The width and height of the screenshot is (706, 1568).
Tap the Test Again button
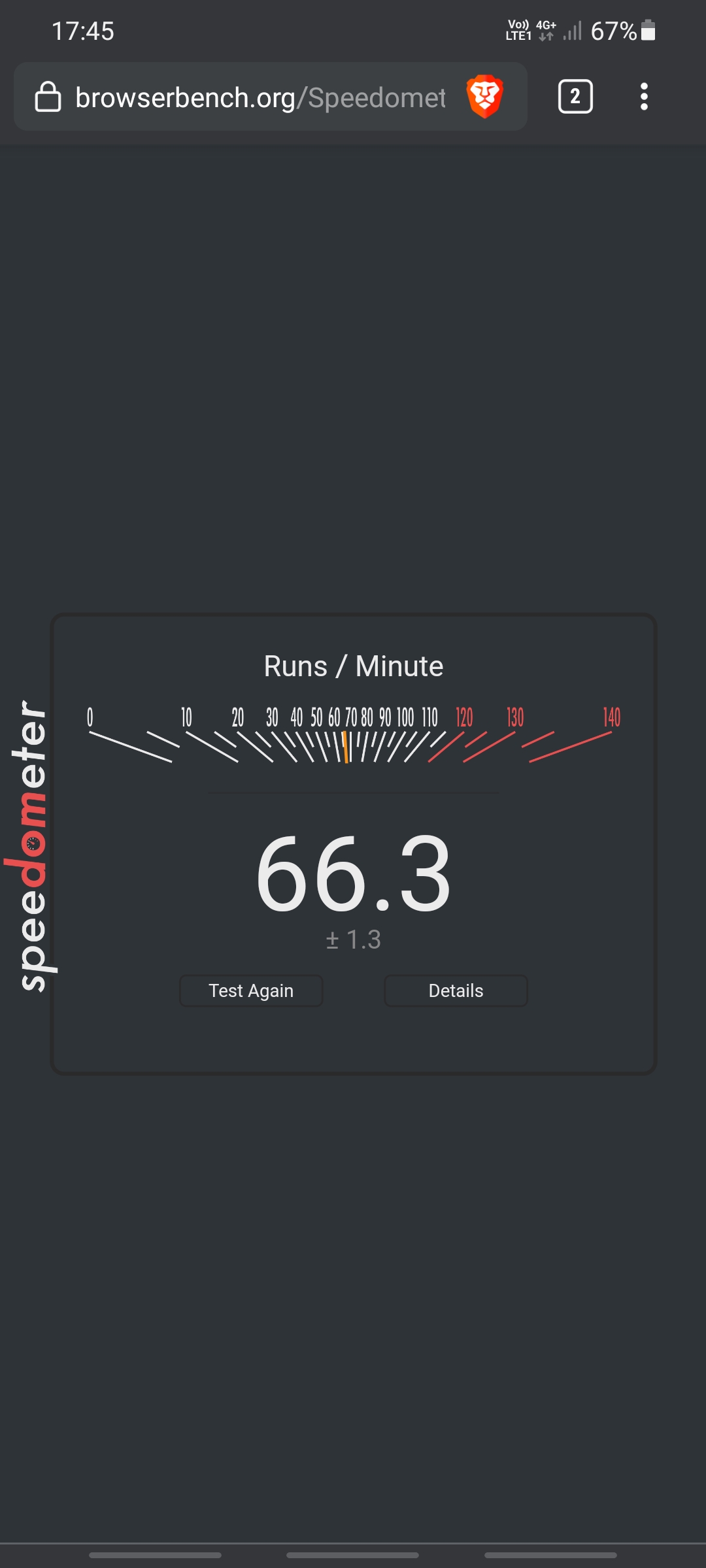pos(251,990)
